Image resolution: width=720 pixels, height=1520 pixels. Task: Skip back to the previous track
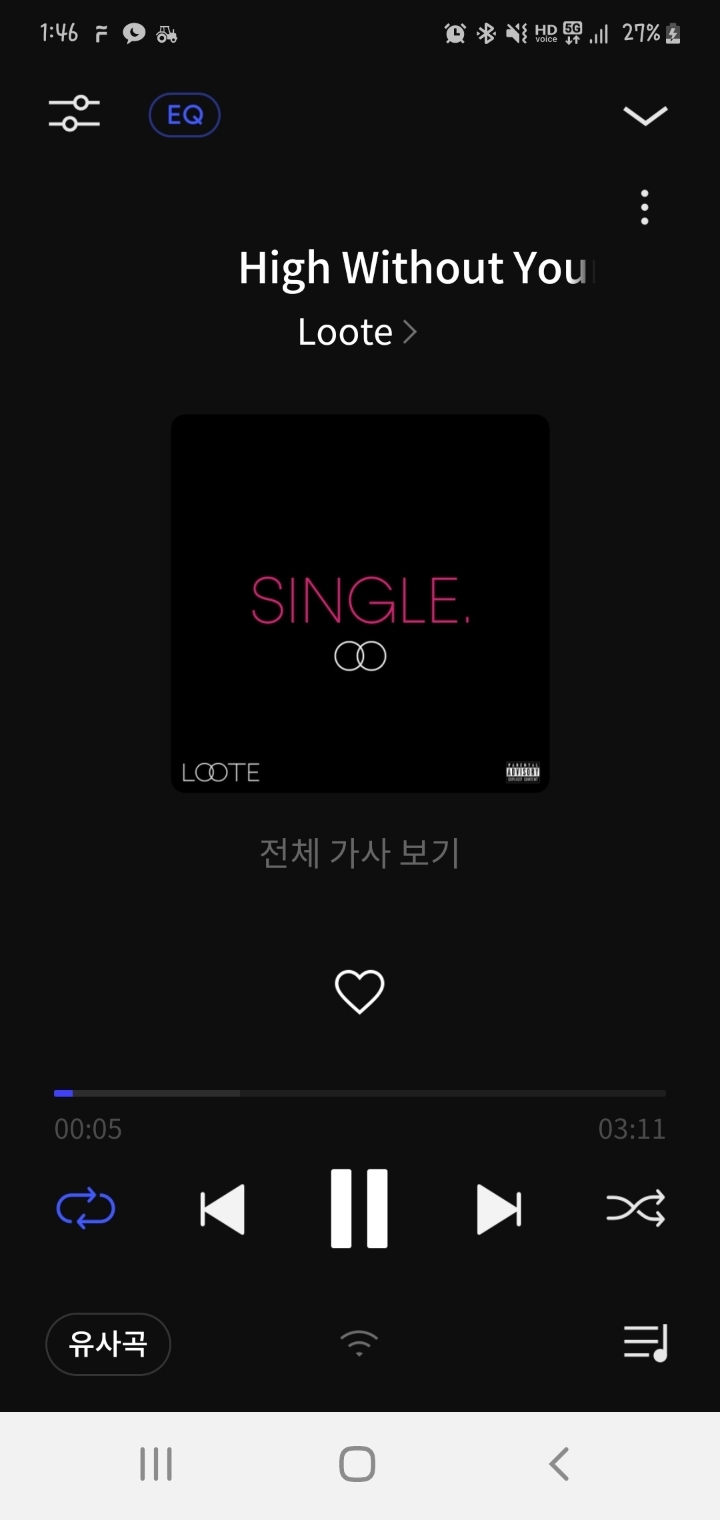pos(223,1210)
